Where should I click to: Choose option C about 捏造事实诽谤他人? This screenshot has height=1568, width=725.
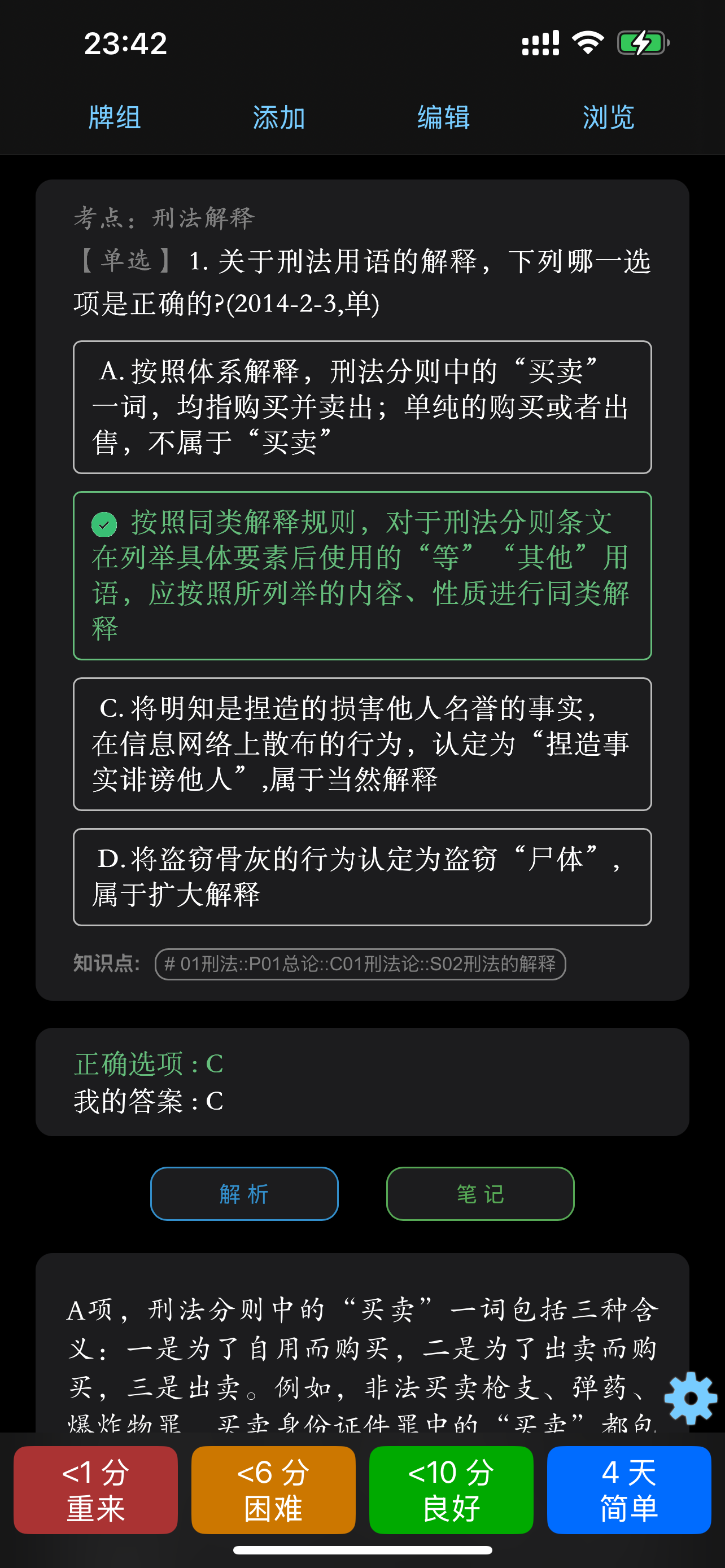click(x=362, y=743)
